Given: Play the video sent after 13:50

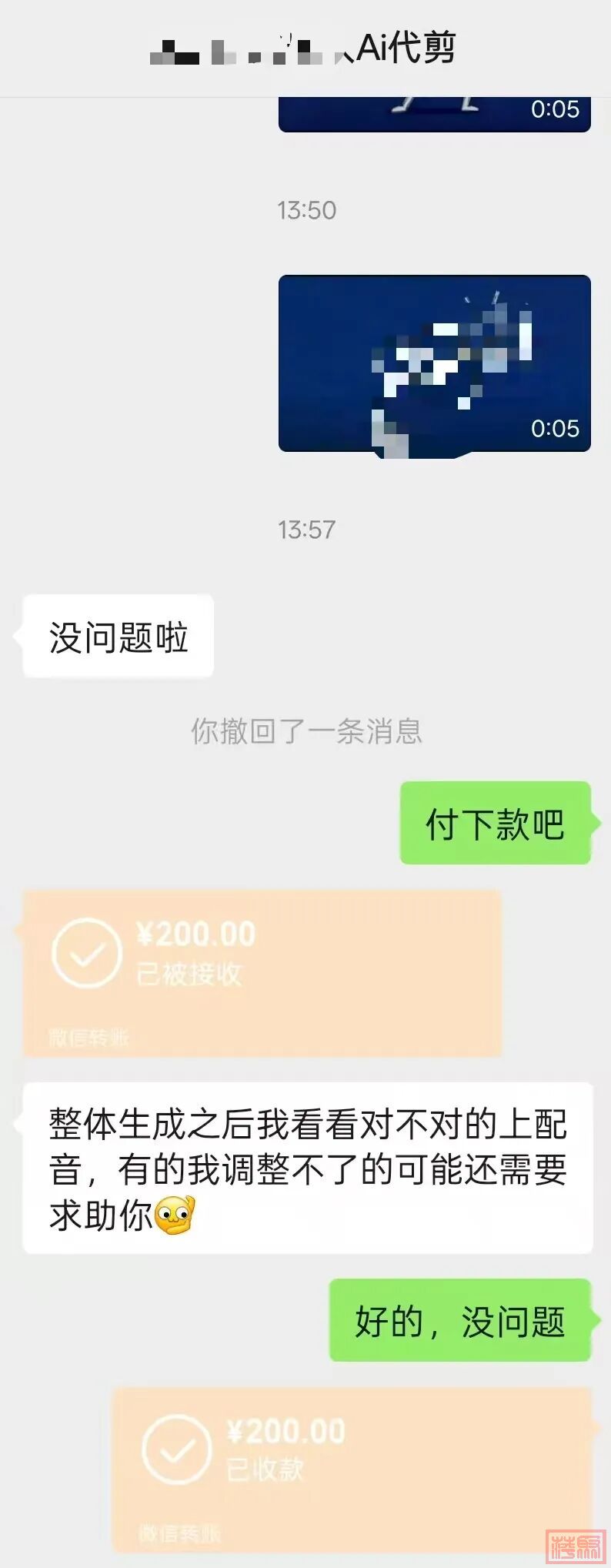Looking at the screenshot, I should click(x=434, y=363).
